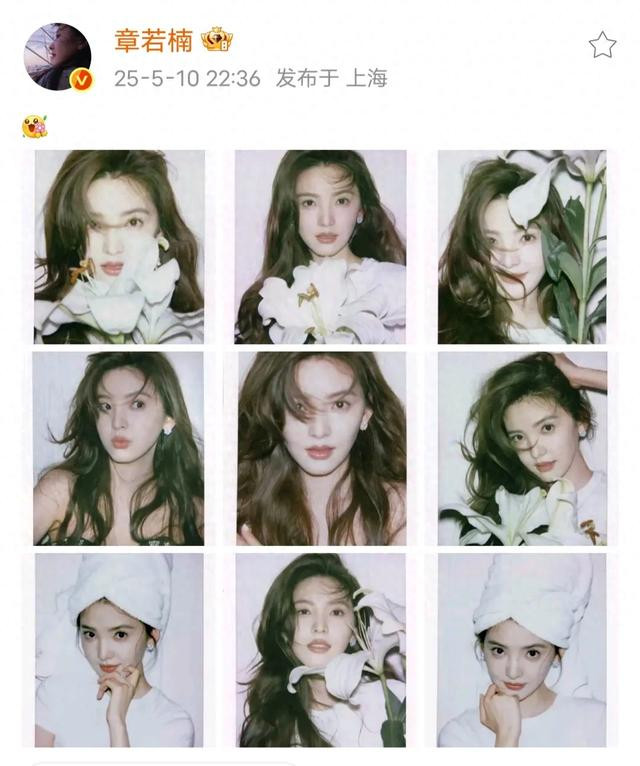640x766 pixels.
Task: Open the photo with a lily at chest
Action: [320, 247]
